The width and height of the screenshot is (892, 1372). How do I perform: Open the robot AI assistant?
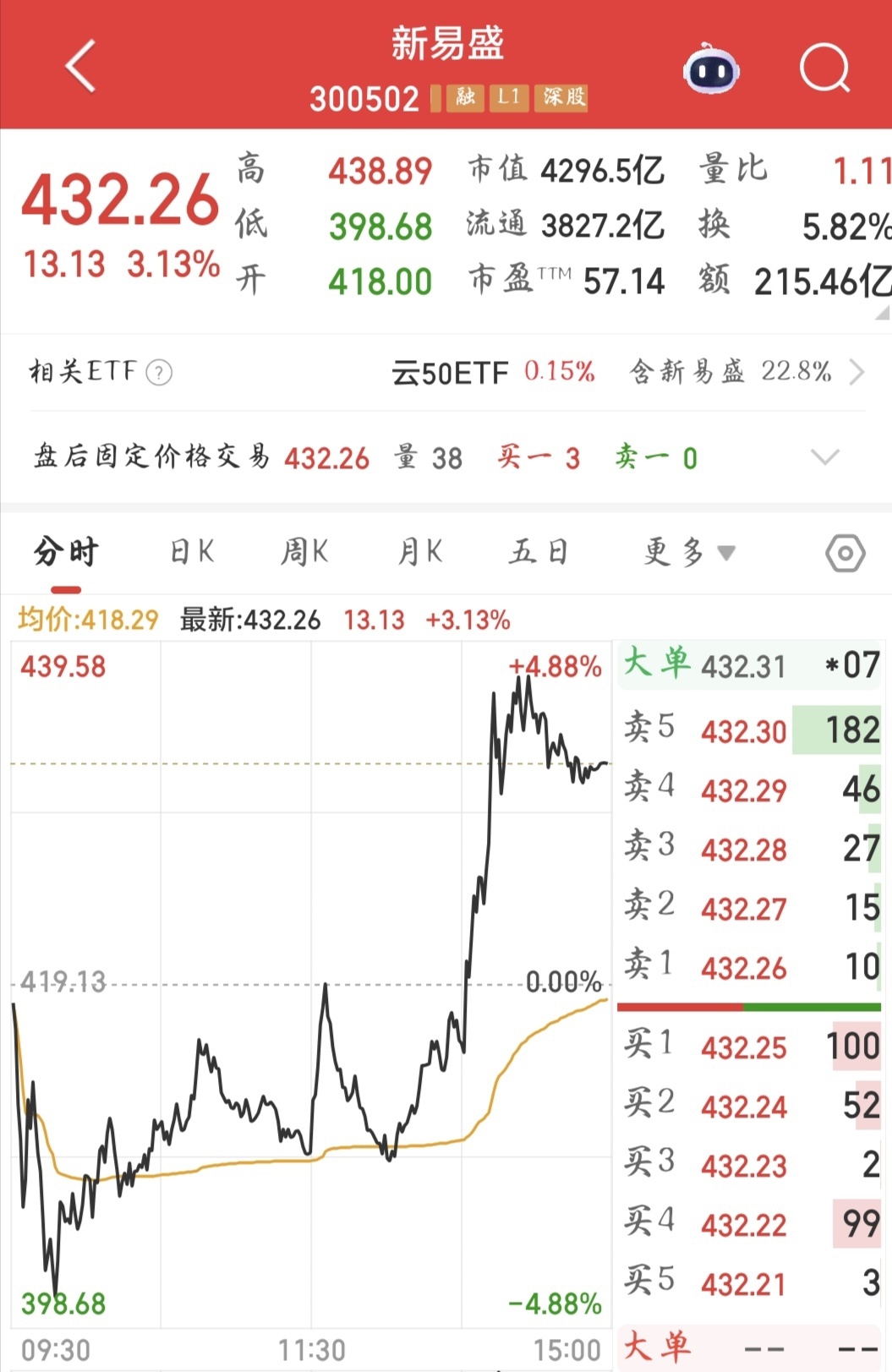[x=711, y=69]
